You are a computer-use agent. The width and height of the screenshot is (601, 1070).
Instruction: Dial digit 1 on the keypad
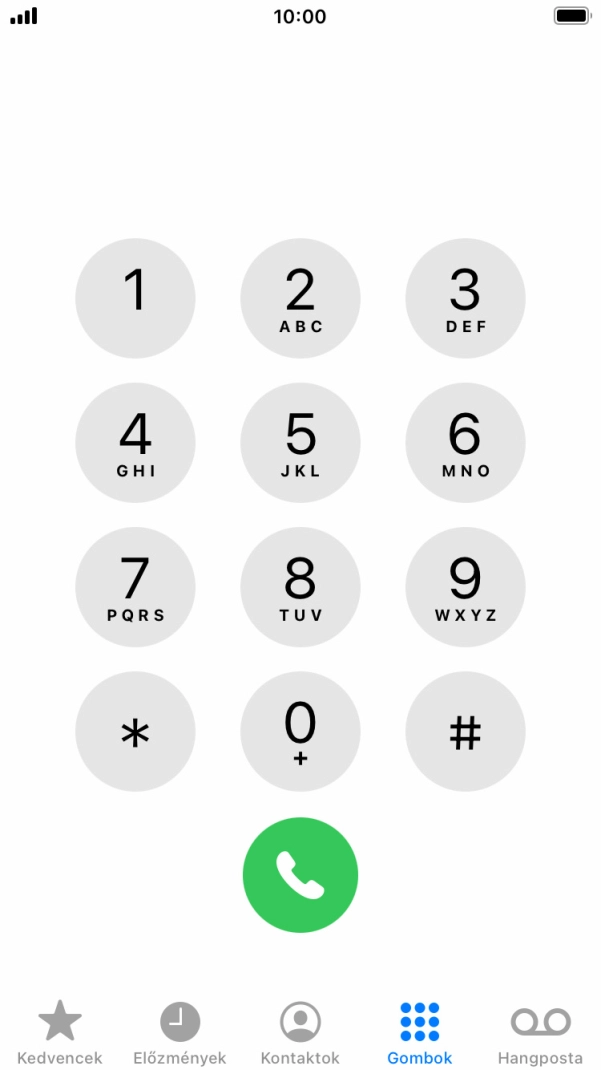click(135, 298)
